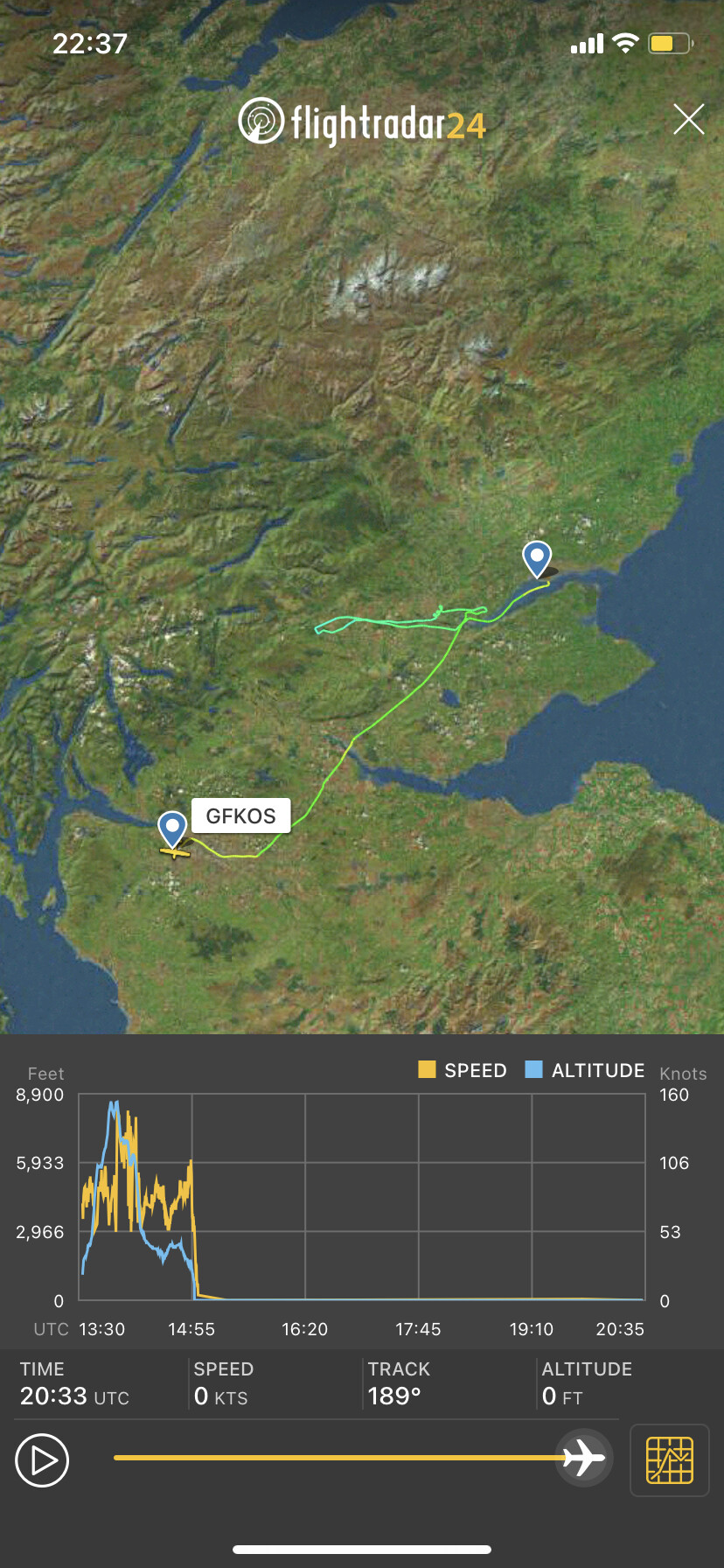
Task: Tap the destination pin near GFKOS
Action: [x=172, y=827]
